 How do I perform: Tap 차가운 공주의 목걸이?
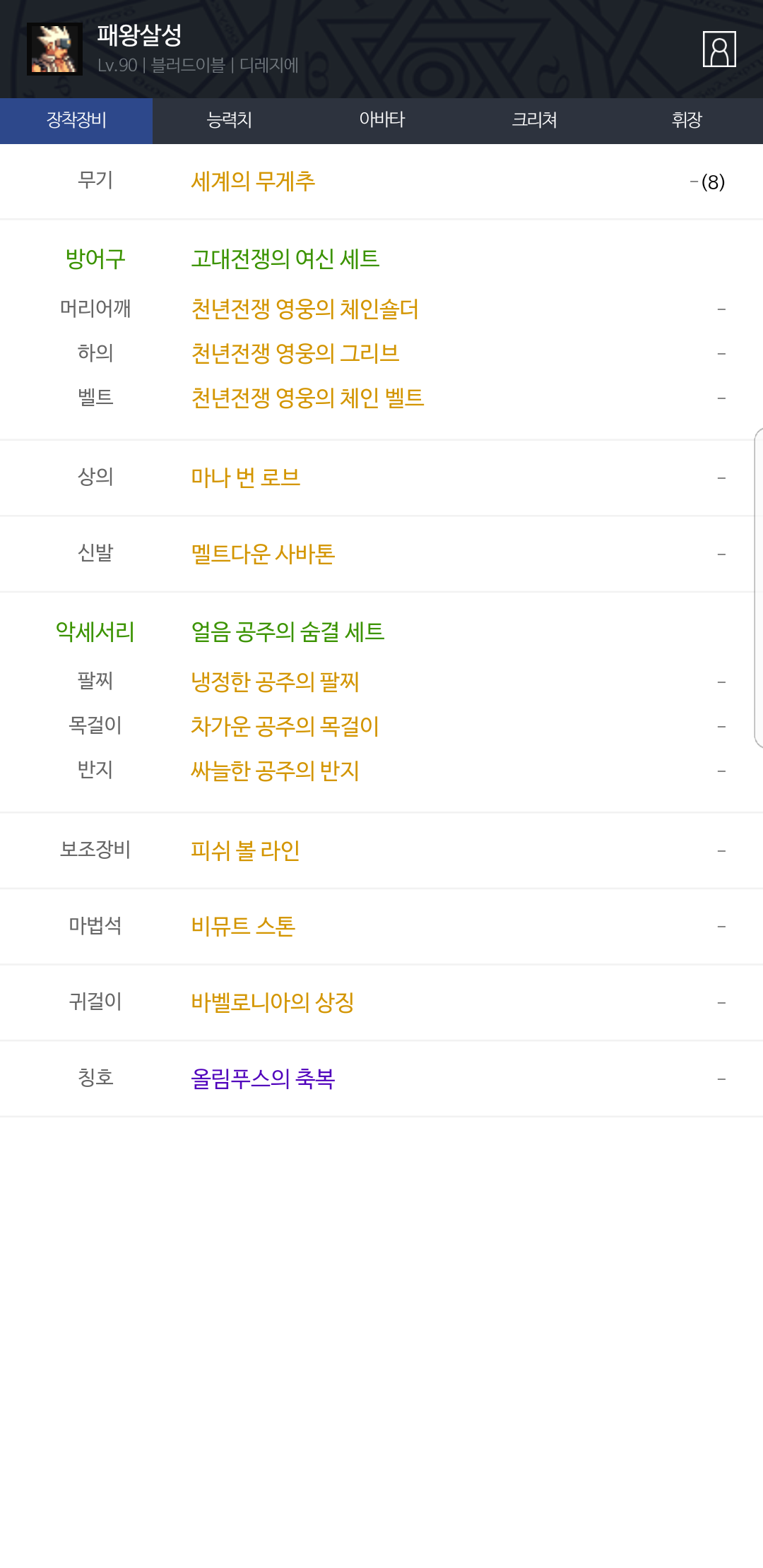[285, 727]
